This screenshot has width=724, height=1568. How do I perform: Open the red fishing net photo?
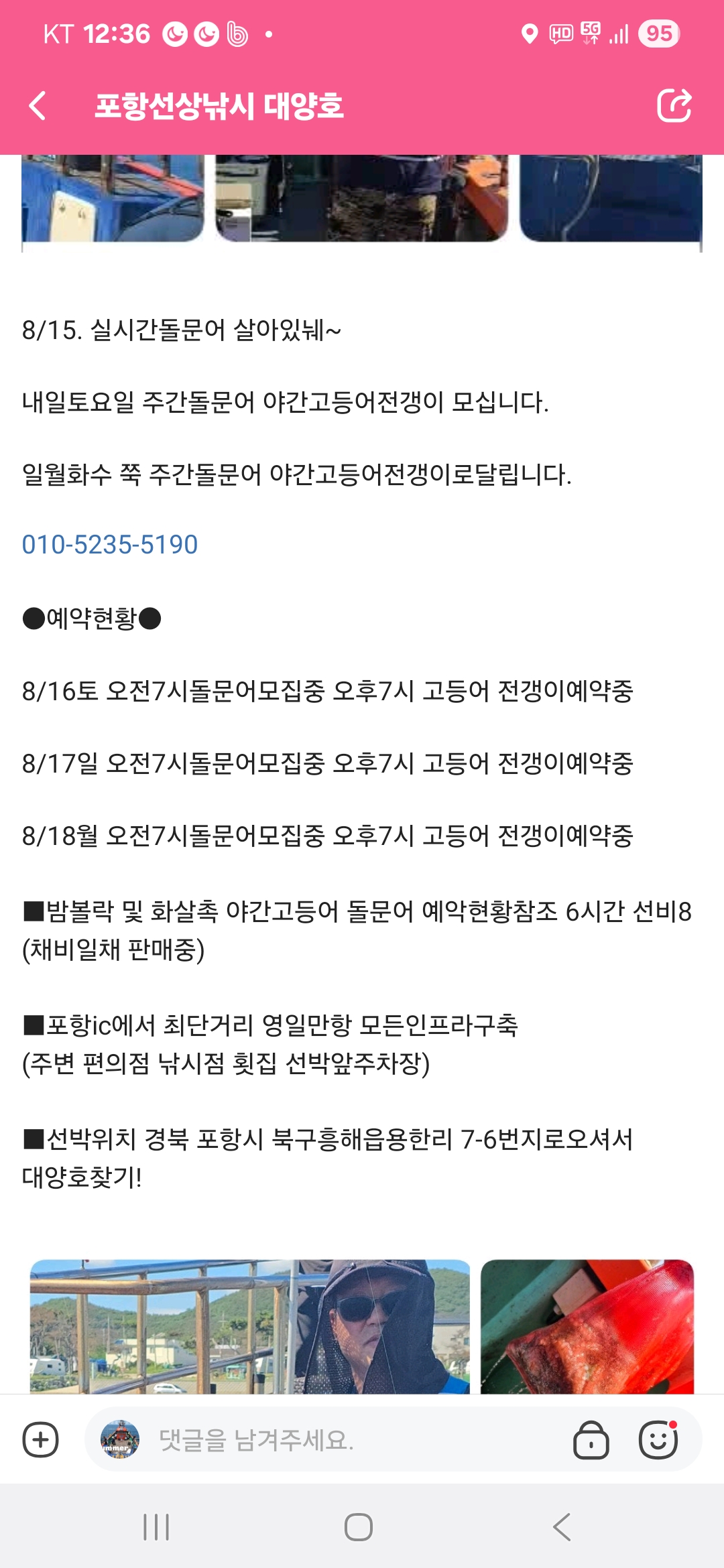click(587, 1327)
